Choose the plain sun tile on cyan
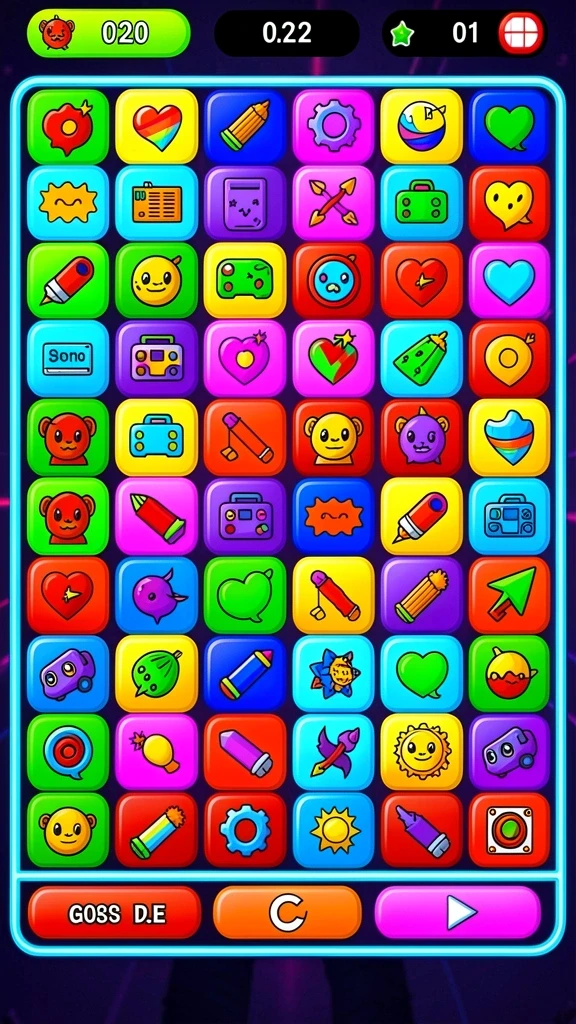Viewport: 576px width, 1024px height. [333, 829]
